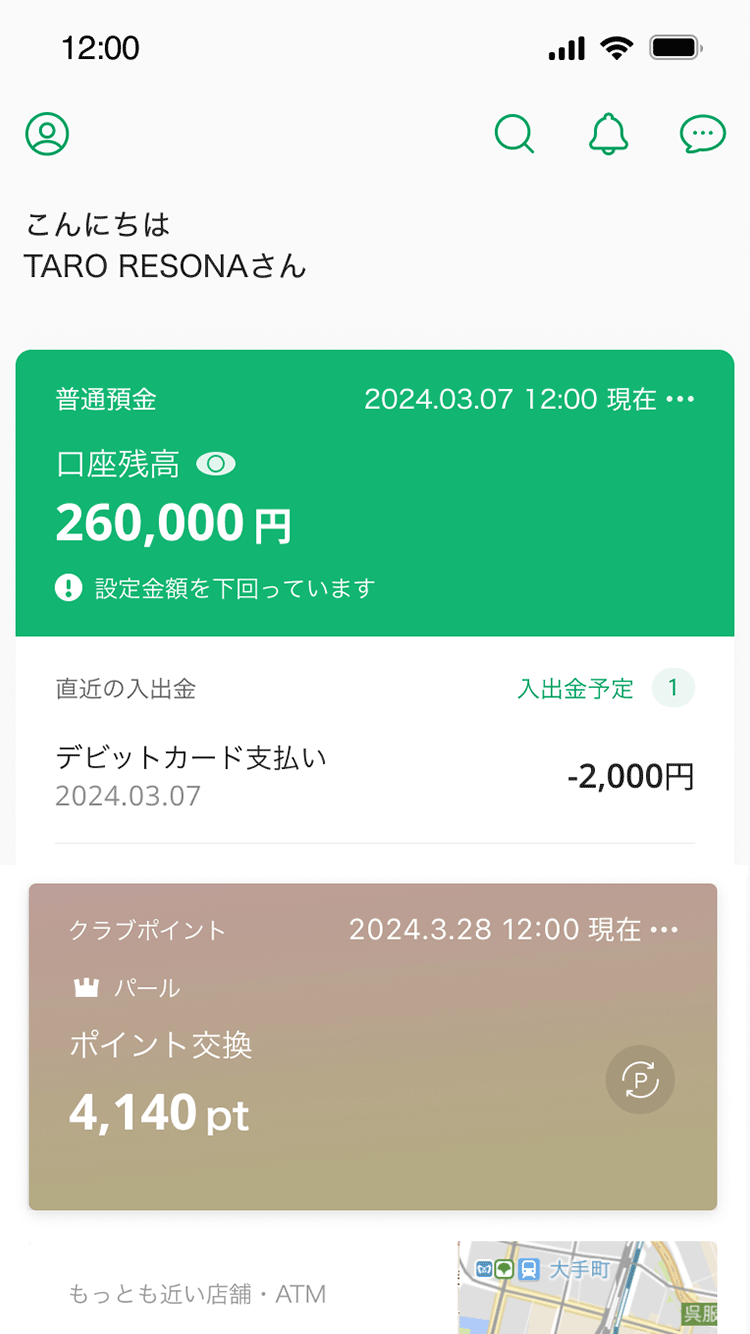Image resolution: width=750 pixels, height=1334 pixels.
Task: Tap the 4,140 pt points amount
Action: (x=158, y=1113)
